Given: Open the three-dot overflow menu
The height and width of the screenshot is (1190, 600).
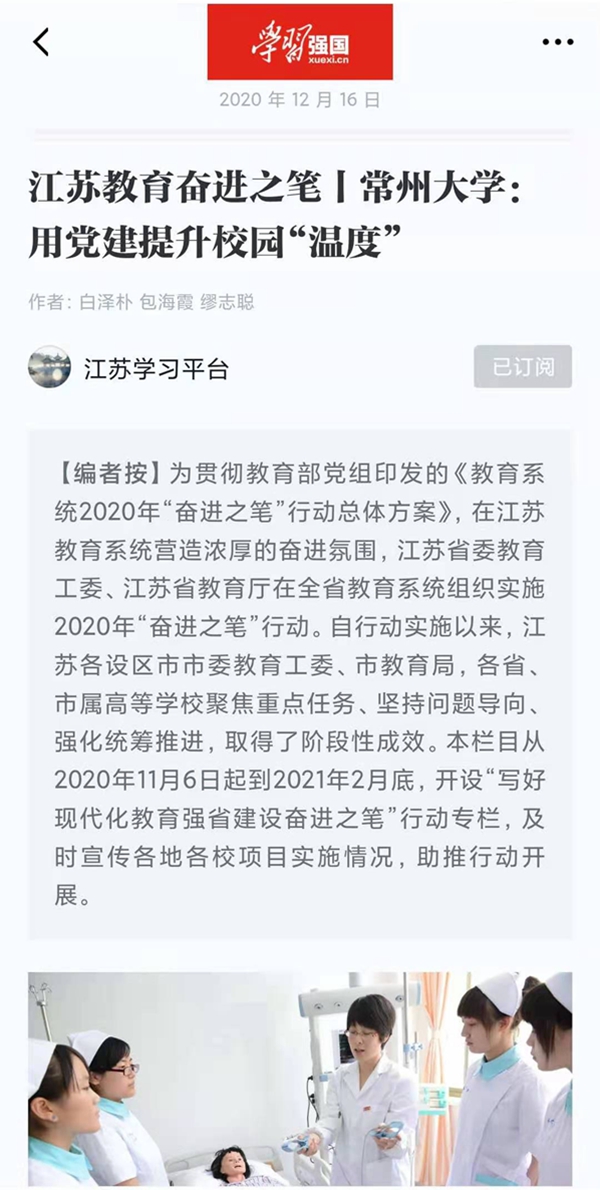Looking at the screenshot, I should [557, 42].
